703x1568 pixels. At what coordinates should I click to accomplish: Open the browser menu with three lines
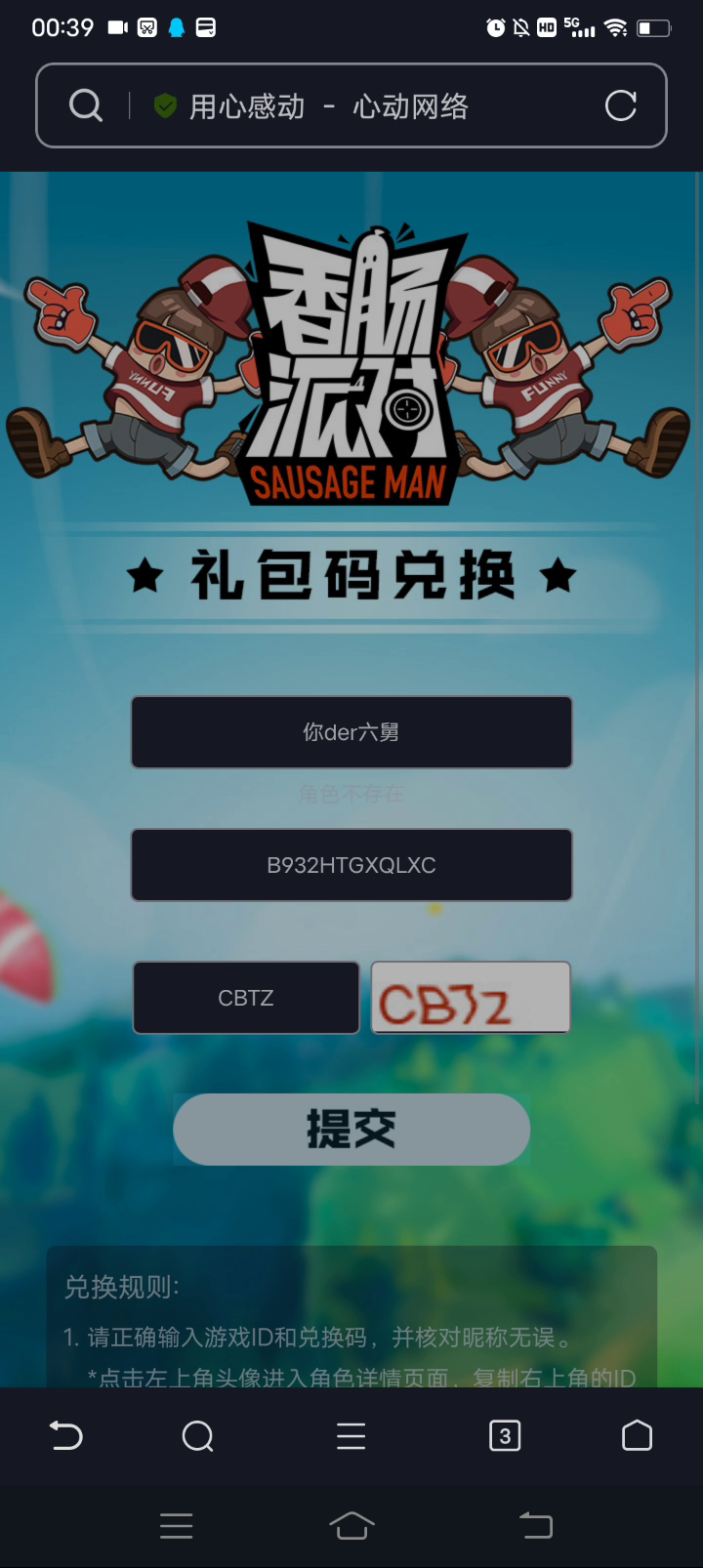pos(351,1435)
